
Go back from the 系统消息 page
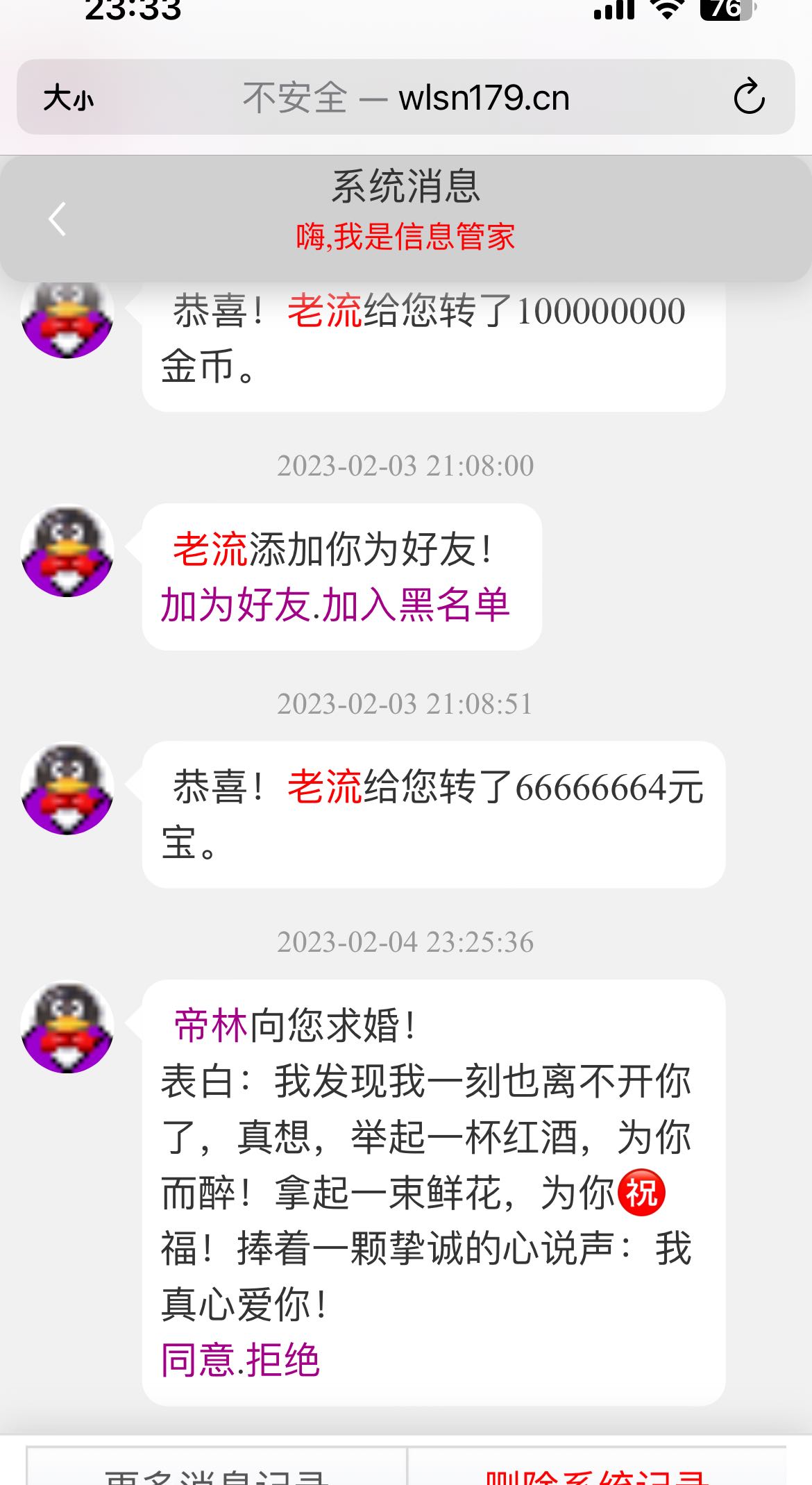tap(58, 219)
